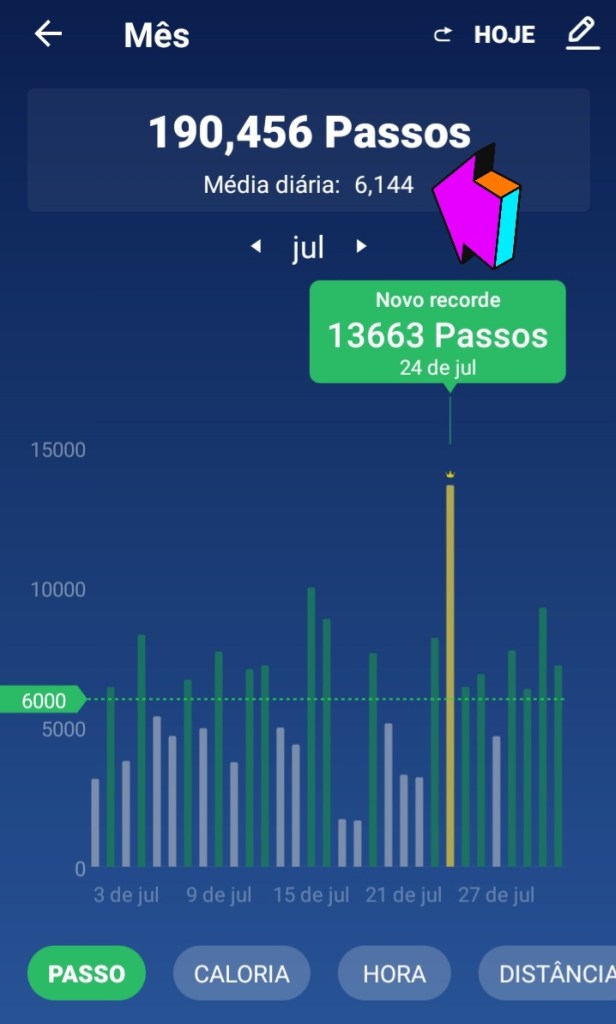Screen dimensions: 616x1024
Task: Show the HORA chart
Action: point(394,973)
